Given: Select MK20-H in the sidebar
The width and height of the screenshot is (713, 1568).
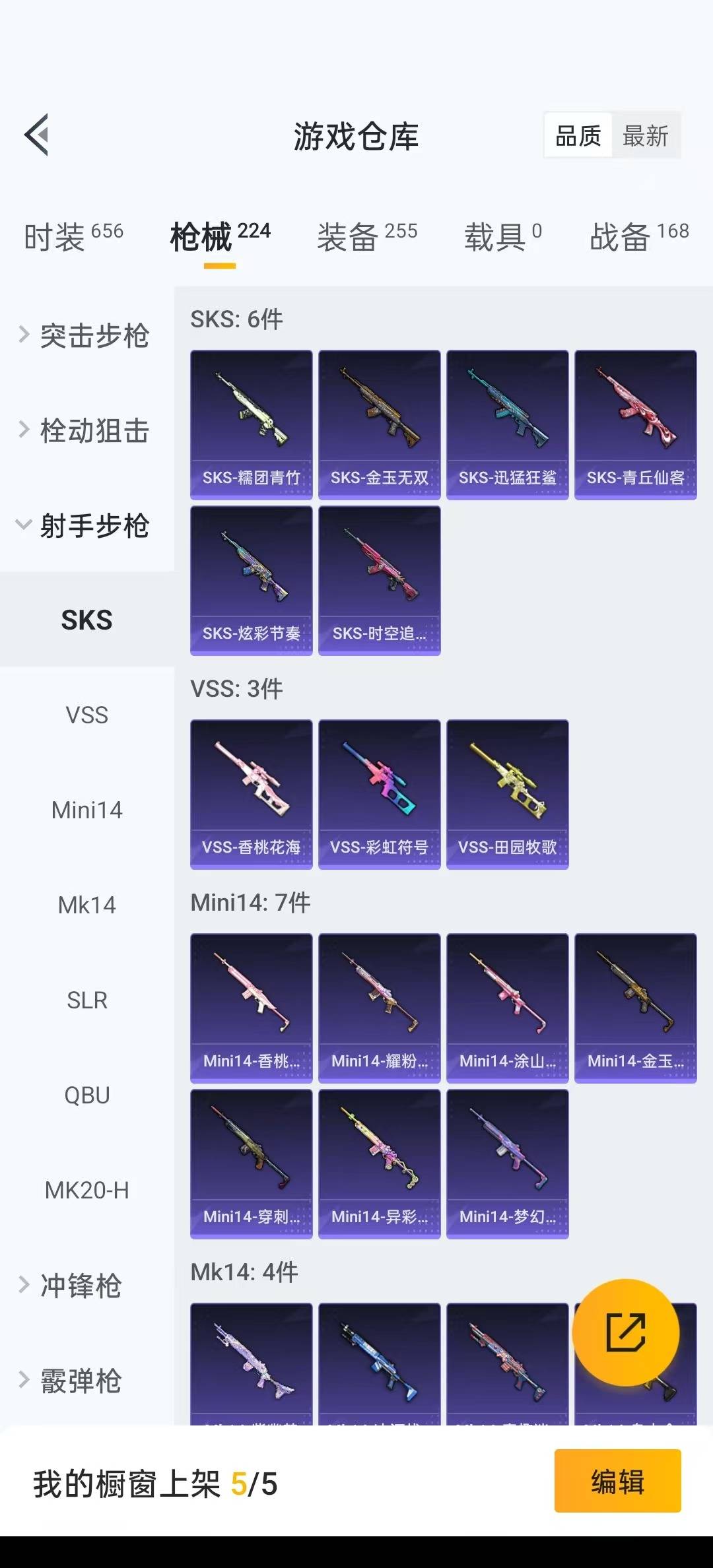Looking at the screenshot, I should click(x=86, y=1191).
